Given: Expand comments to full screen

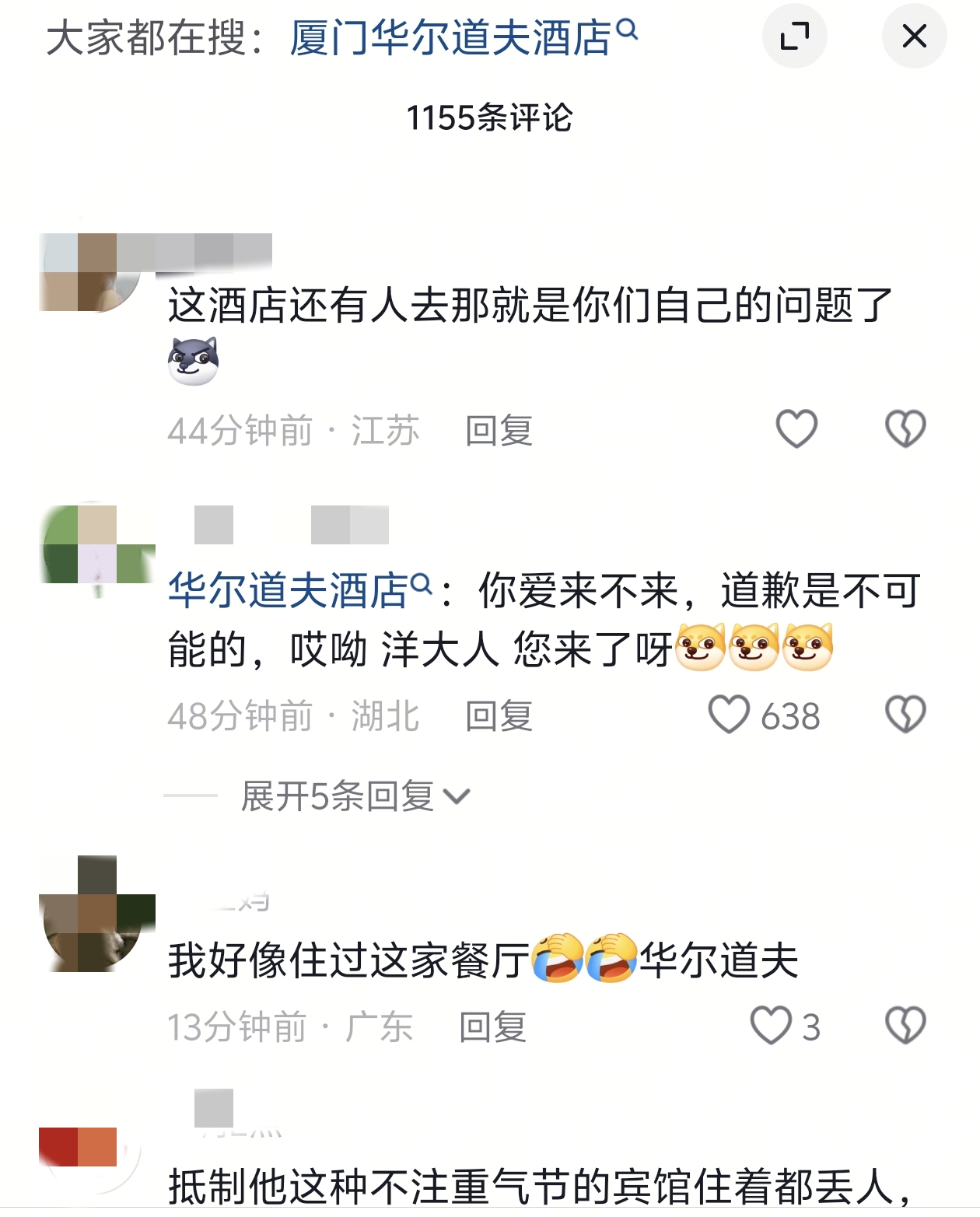Looking at the screenshot, I should tap(794, 36).
